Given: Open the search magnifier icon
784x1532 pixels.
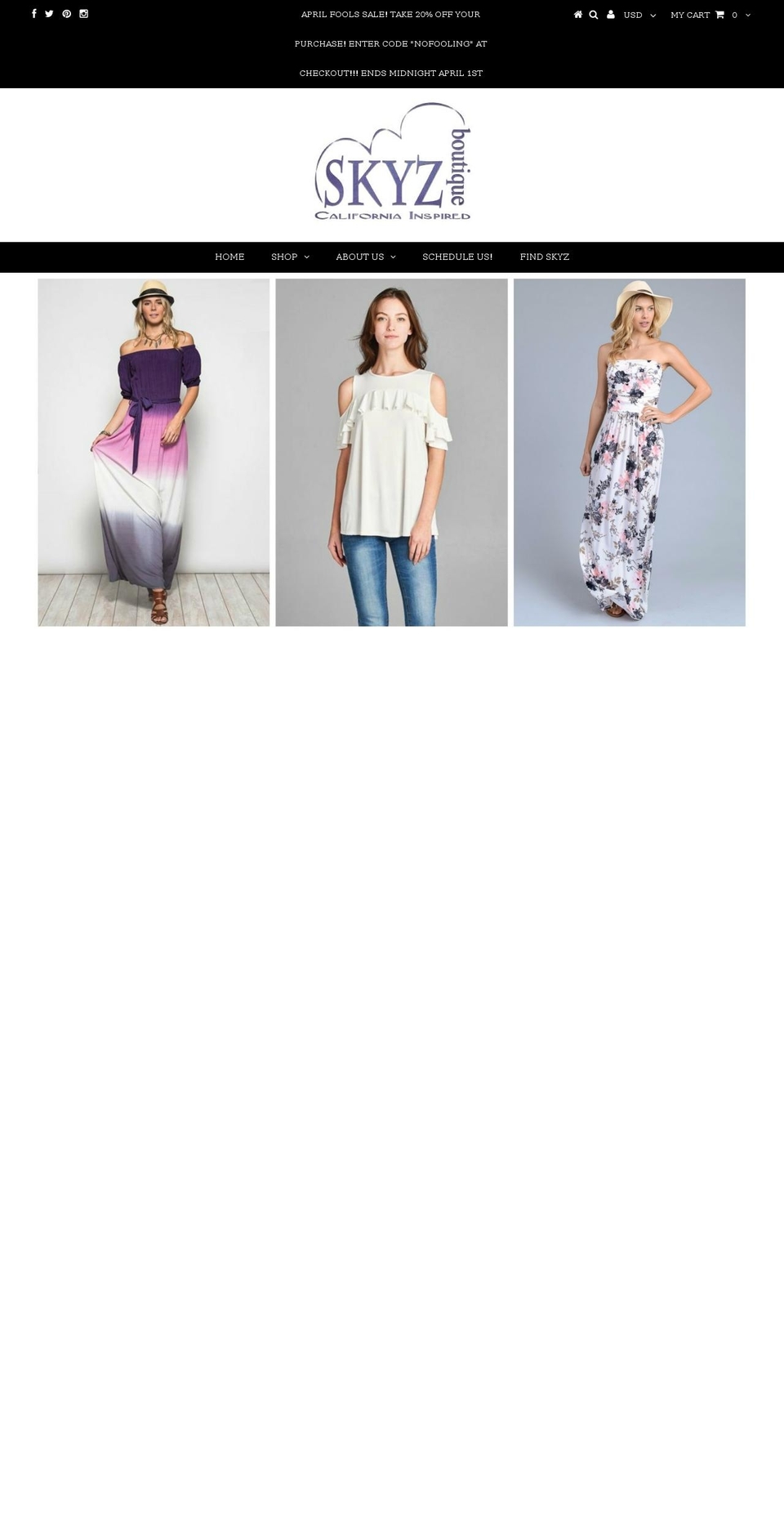Looking at the screenshot, I should 594,14.
